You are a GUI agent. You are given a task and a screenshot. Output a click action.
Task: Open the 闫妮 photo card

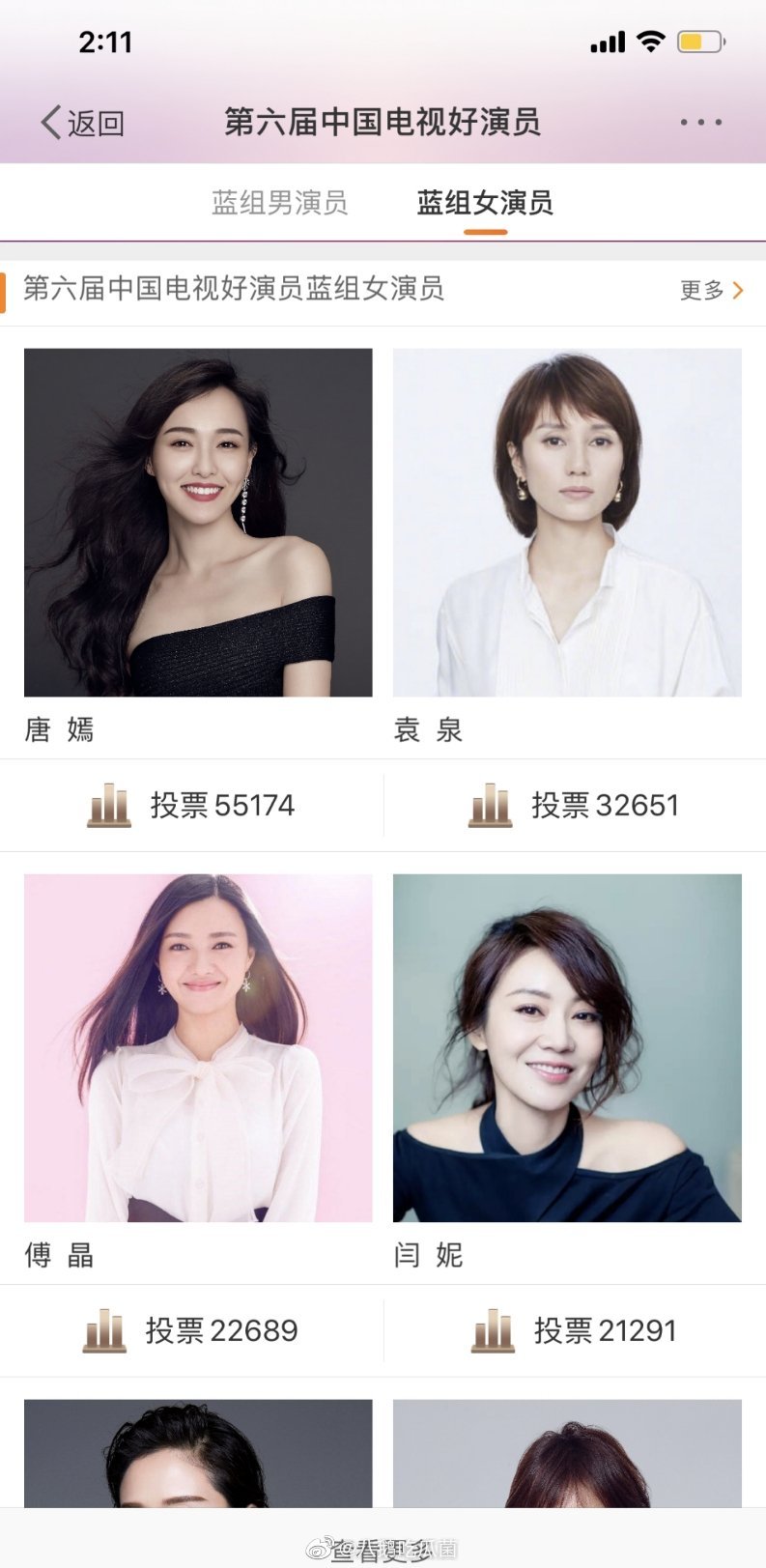click(567, 1048)
